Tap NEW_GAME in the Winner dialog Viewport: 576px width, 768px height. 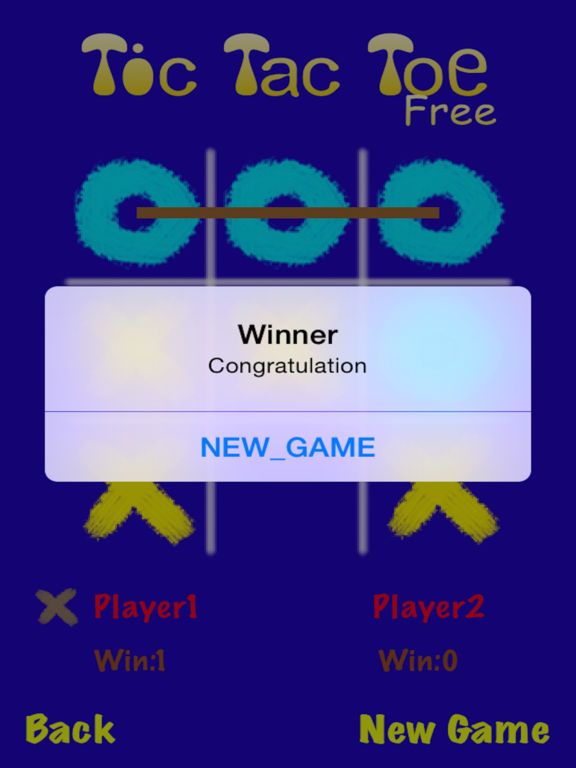point(288,447)
